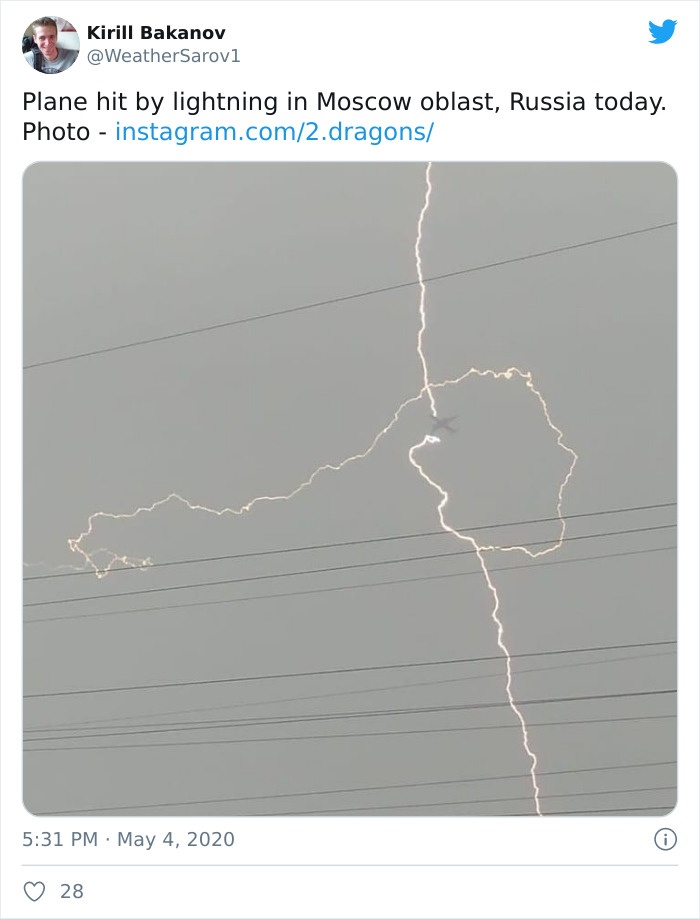Viewport: 700px width, 919px height.
Task: Follow the instagram.com/2.dragons/ link
Action: click(x=274, y=131)
